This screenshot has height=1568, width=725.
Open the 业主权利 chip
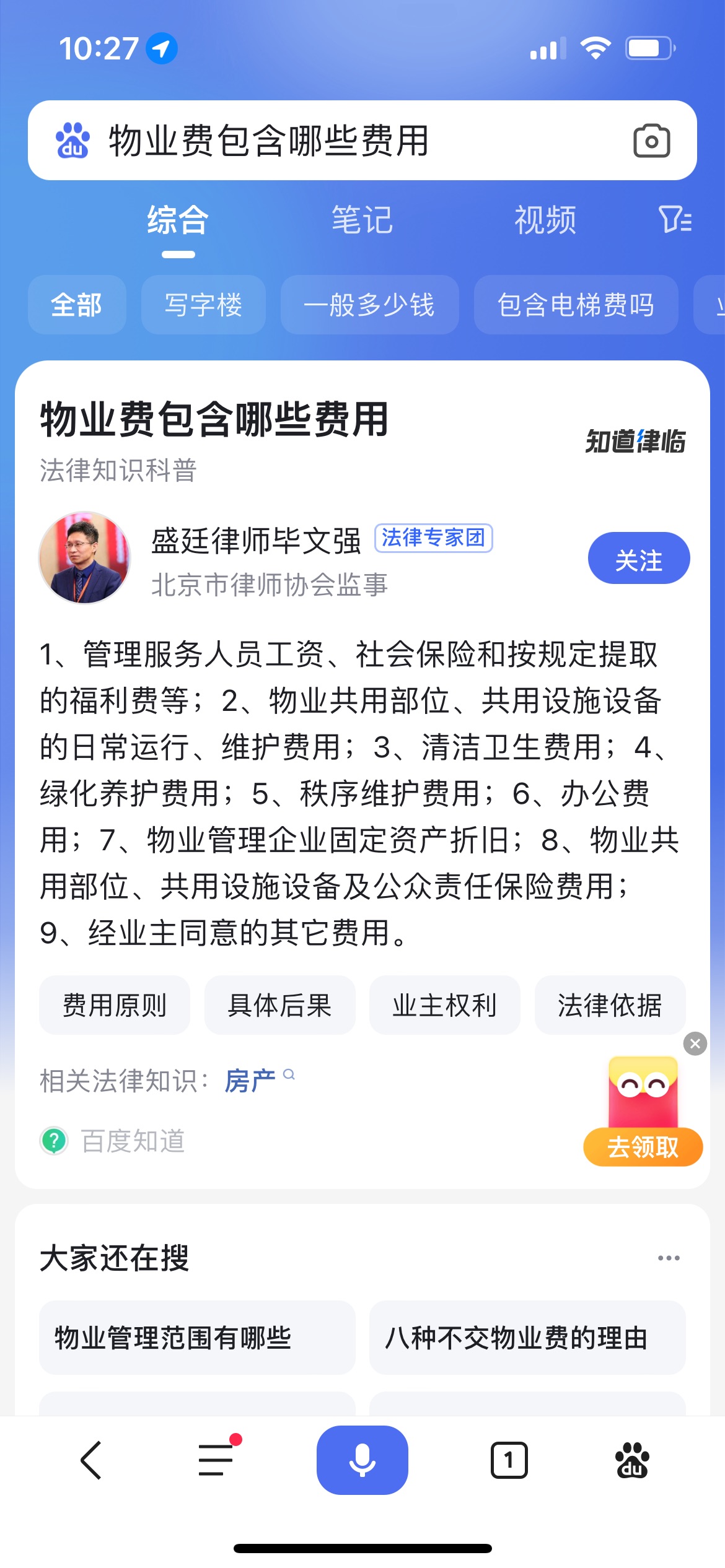[x=444, y=1005]
